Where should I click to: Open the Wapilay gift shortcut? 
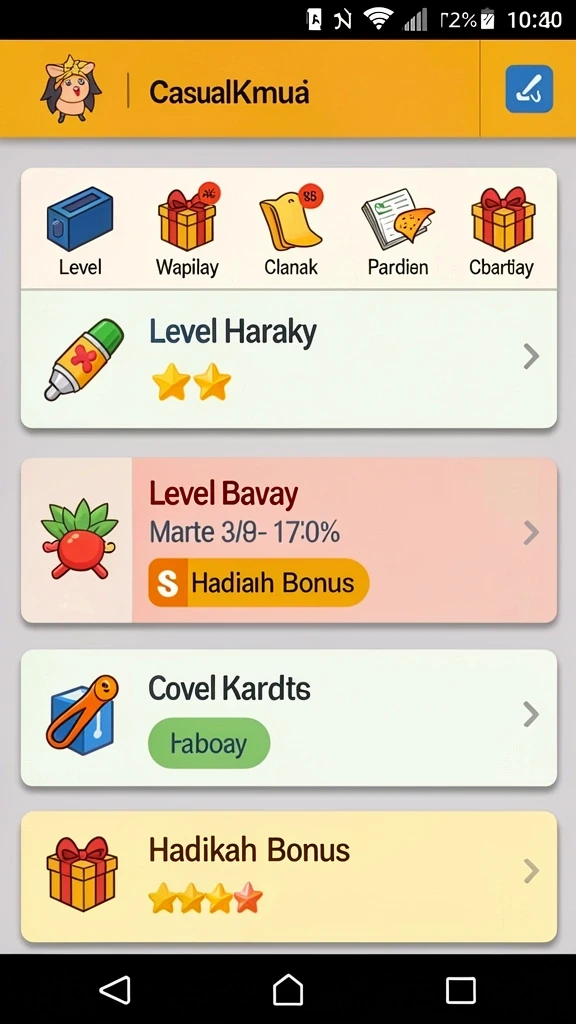point(187,231)
